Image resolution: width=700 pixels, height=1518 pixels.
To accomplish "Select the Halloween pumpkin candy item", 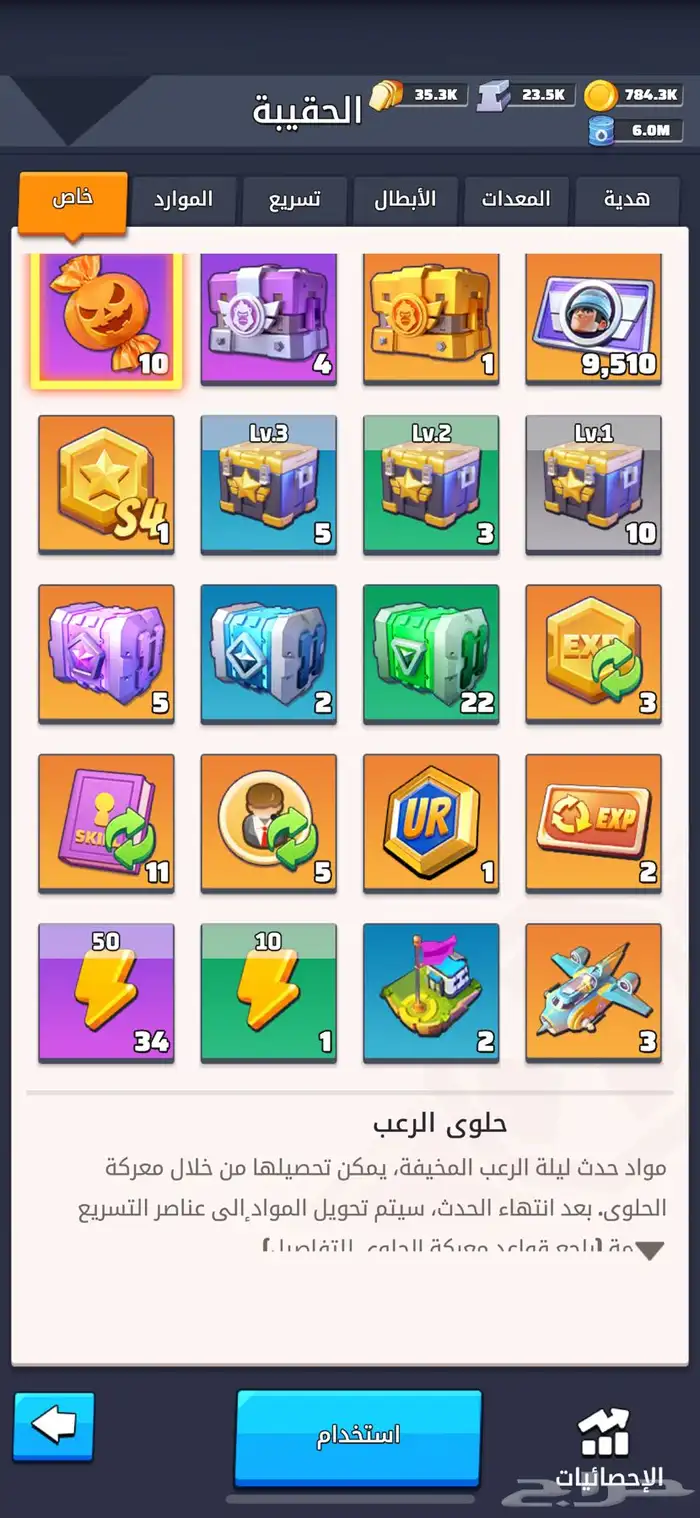I will (x=106, y=319).
